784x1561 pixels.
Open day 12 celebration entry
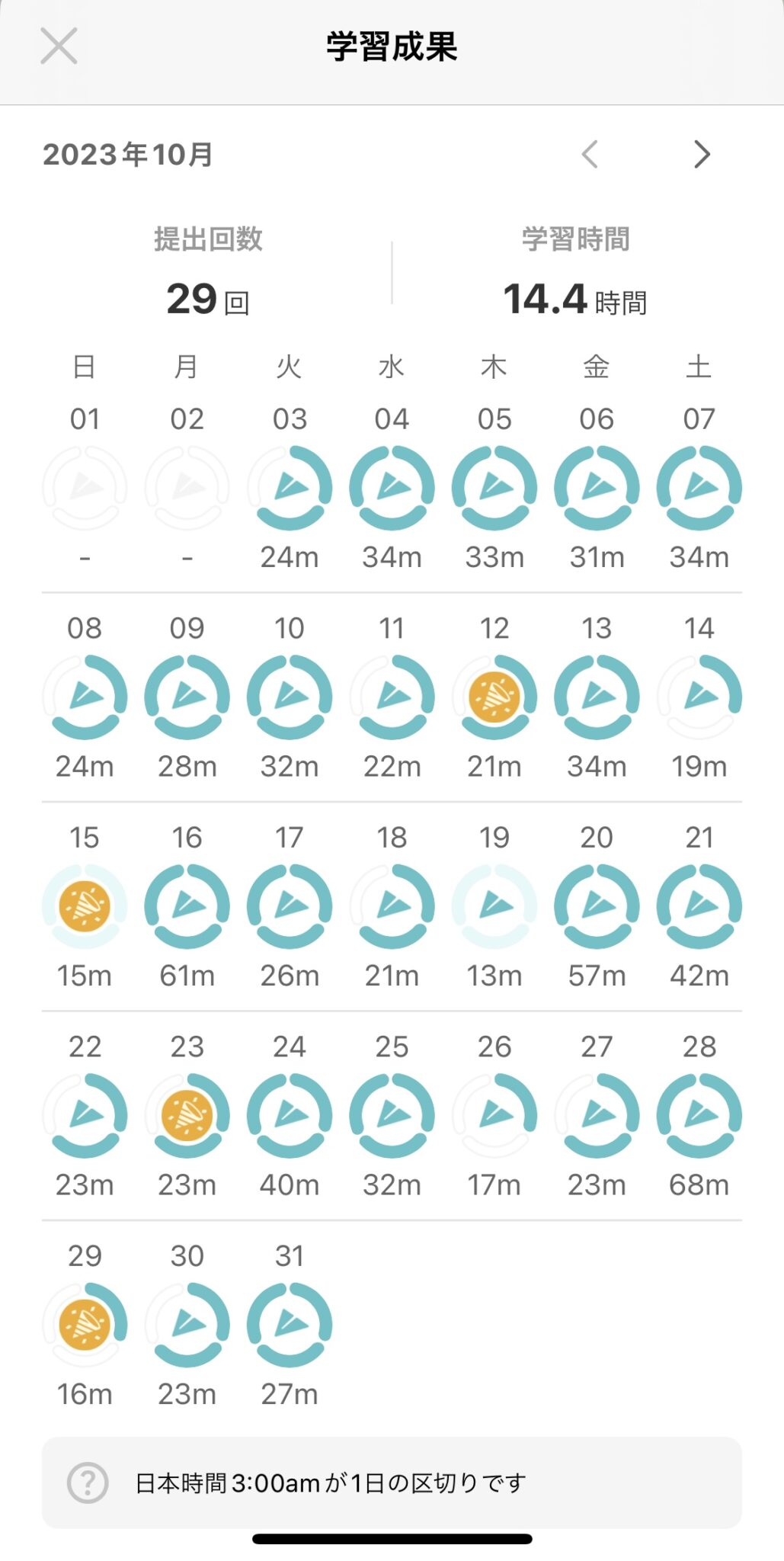(494, 697)
